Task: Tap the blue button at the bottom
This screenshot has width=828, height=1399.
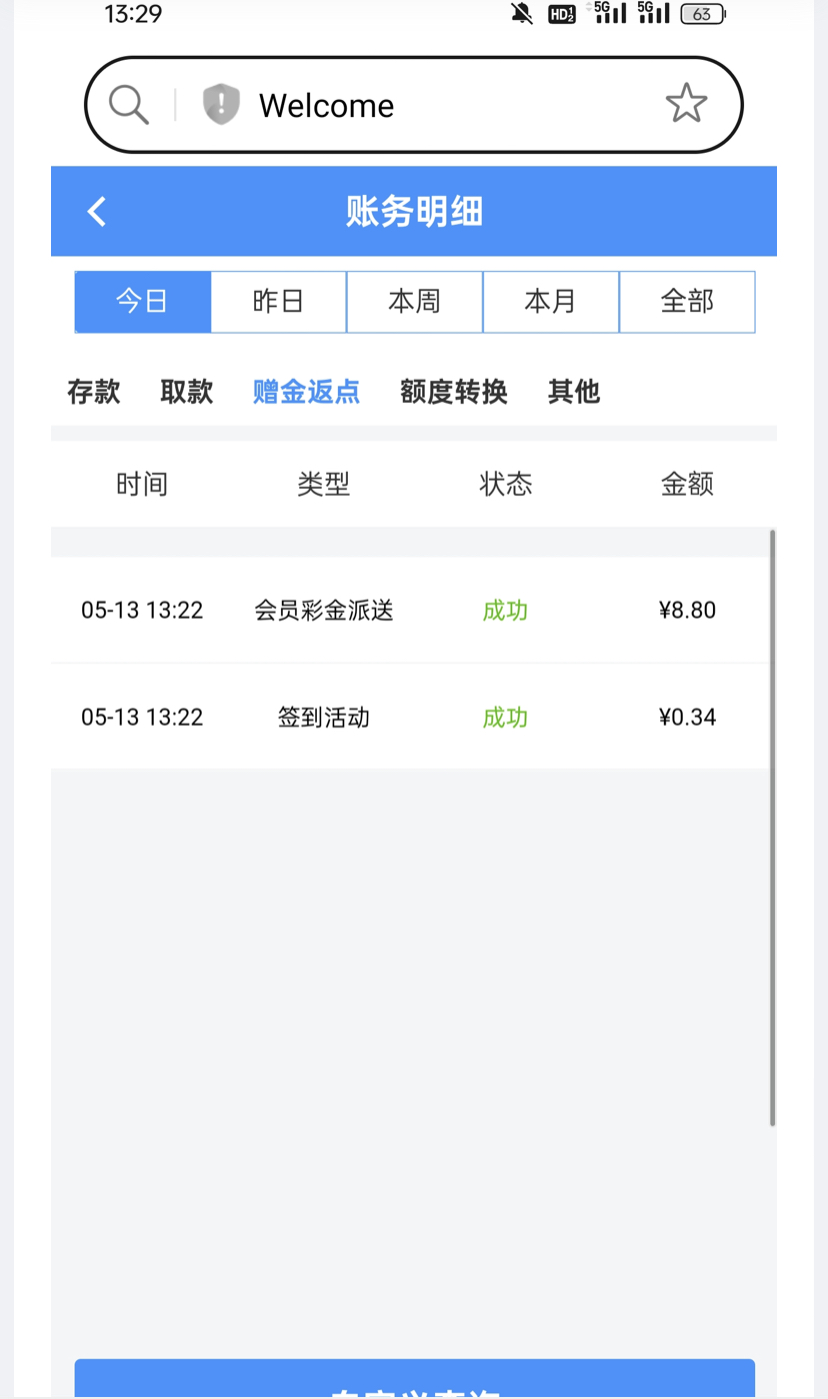Action: (414, 1379)
